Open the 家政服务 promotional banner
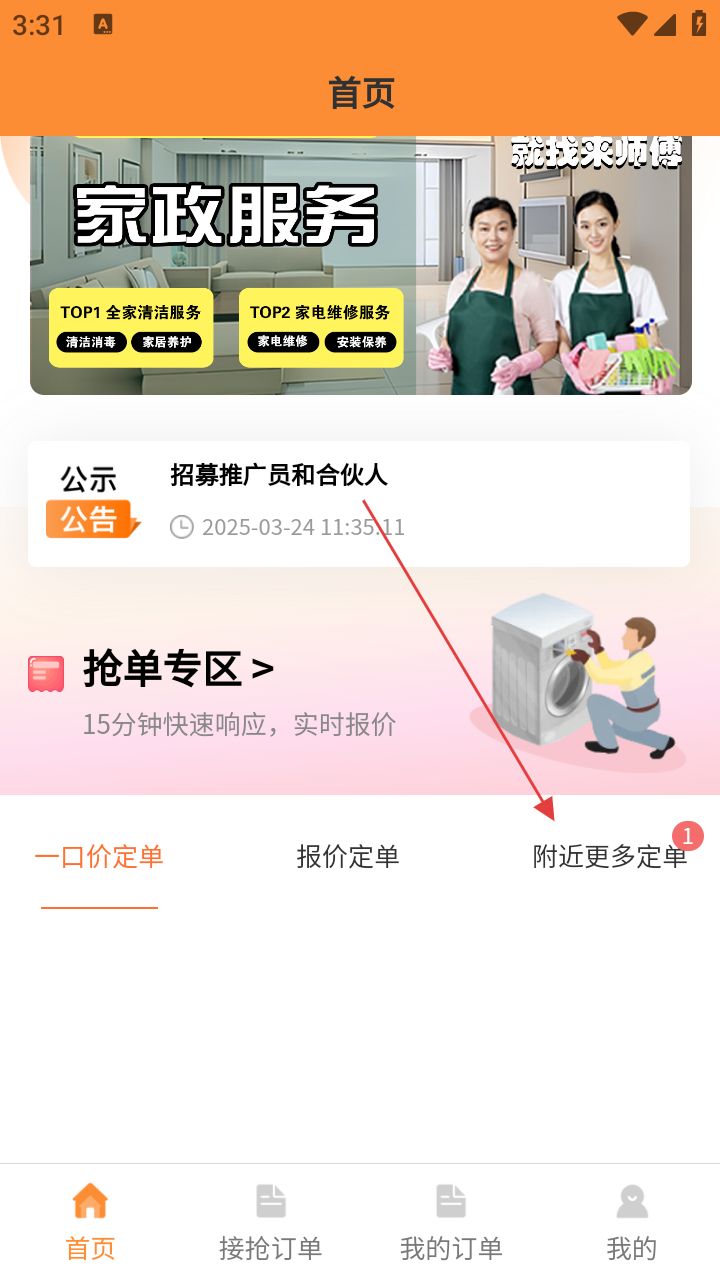The height and width of the screenshot is (1280, 720). (x=360, y=265)
